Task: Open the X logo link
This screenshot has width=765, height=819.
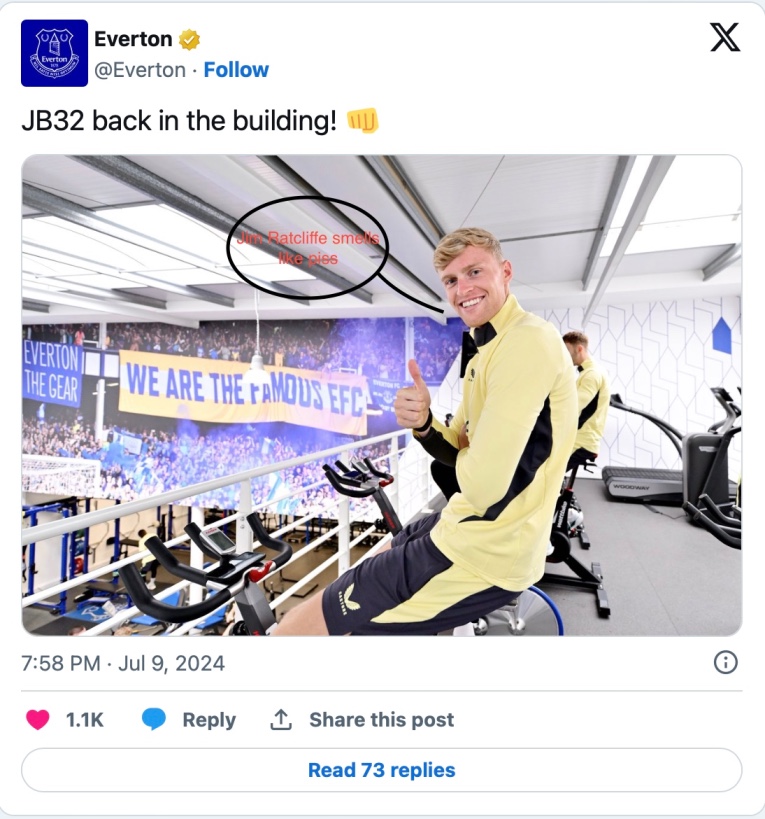Action: point(725,38)
